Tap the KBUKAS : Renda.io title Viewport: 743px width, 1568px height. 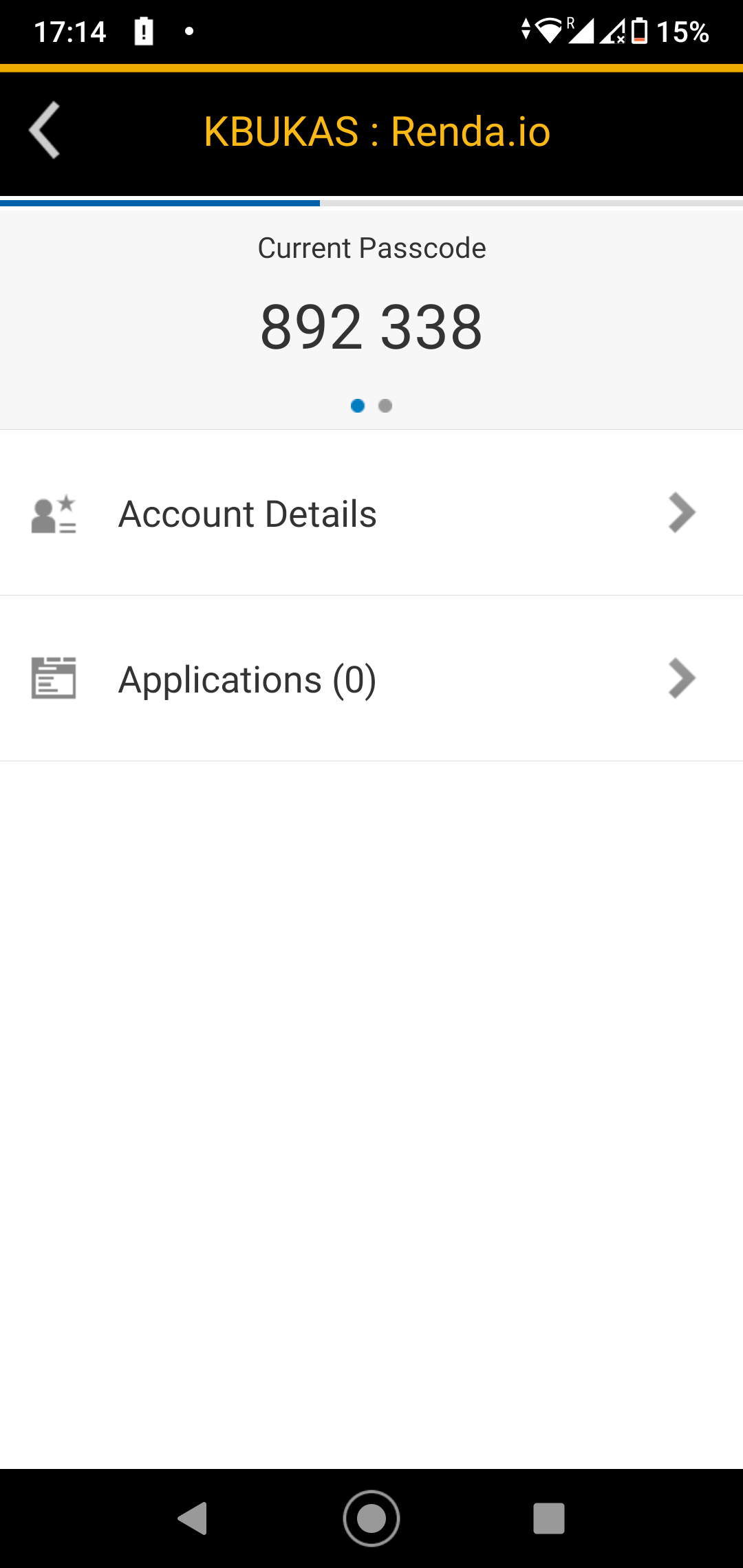[376, 132]
